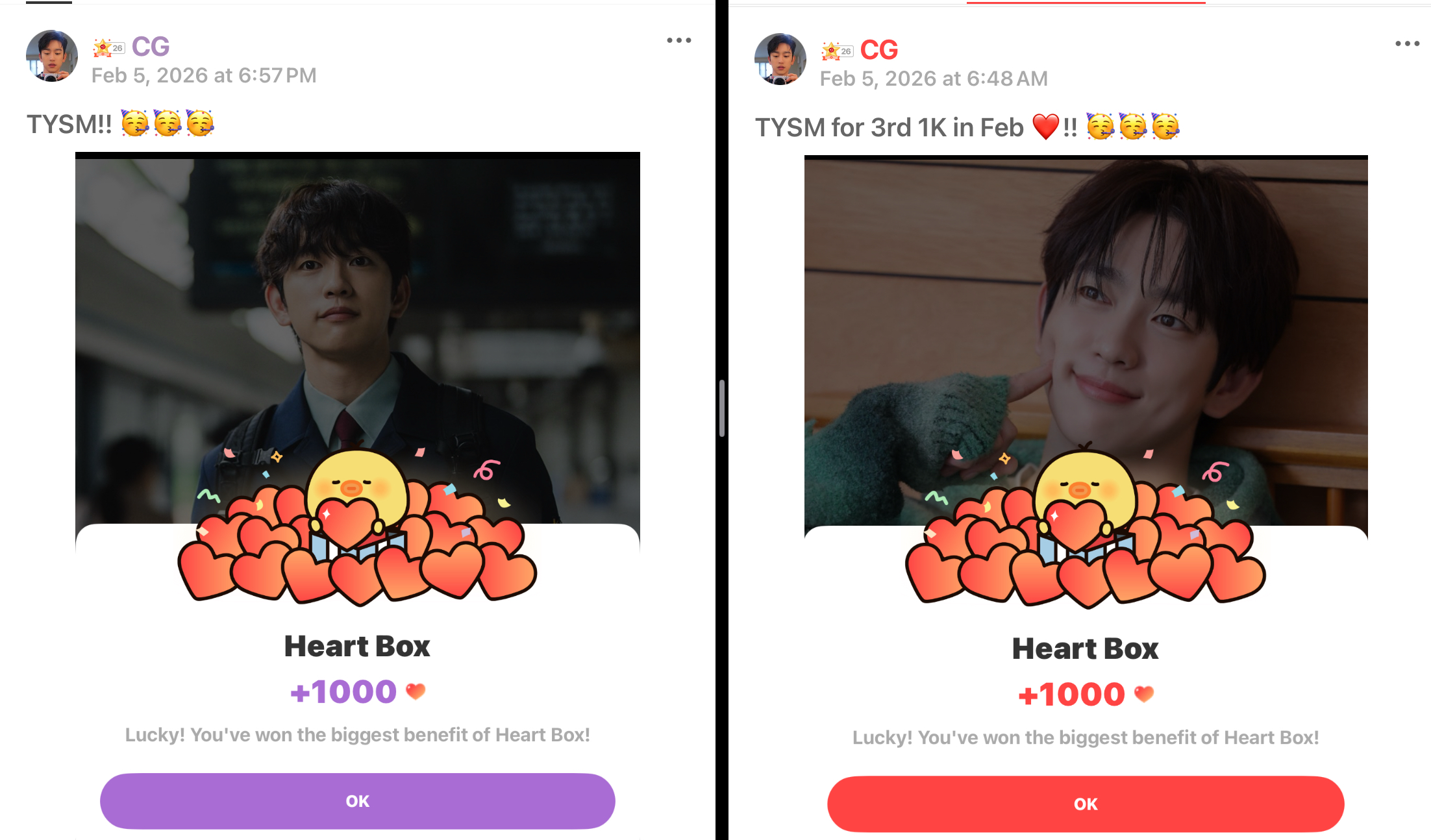This screenshot has width=1431, height=840.
Task: Open CG's avatar on the 6:57 PM post
Action: pyautogui.click(x=52, y=56)
